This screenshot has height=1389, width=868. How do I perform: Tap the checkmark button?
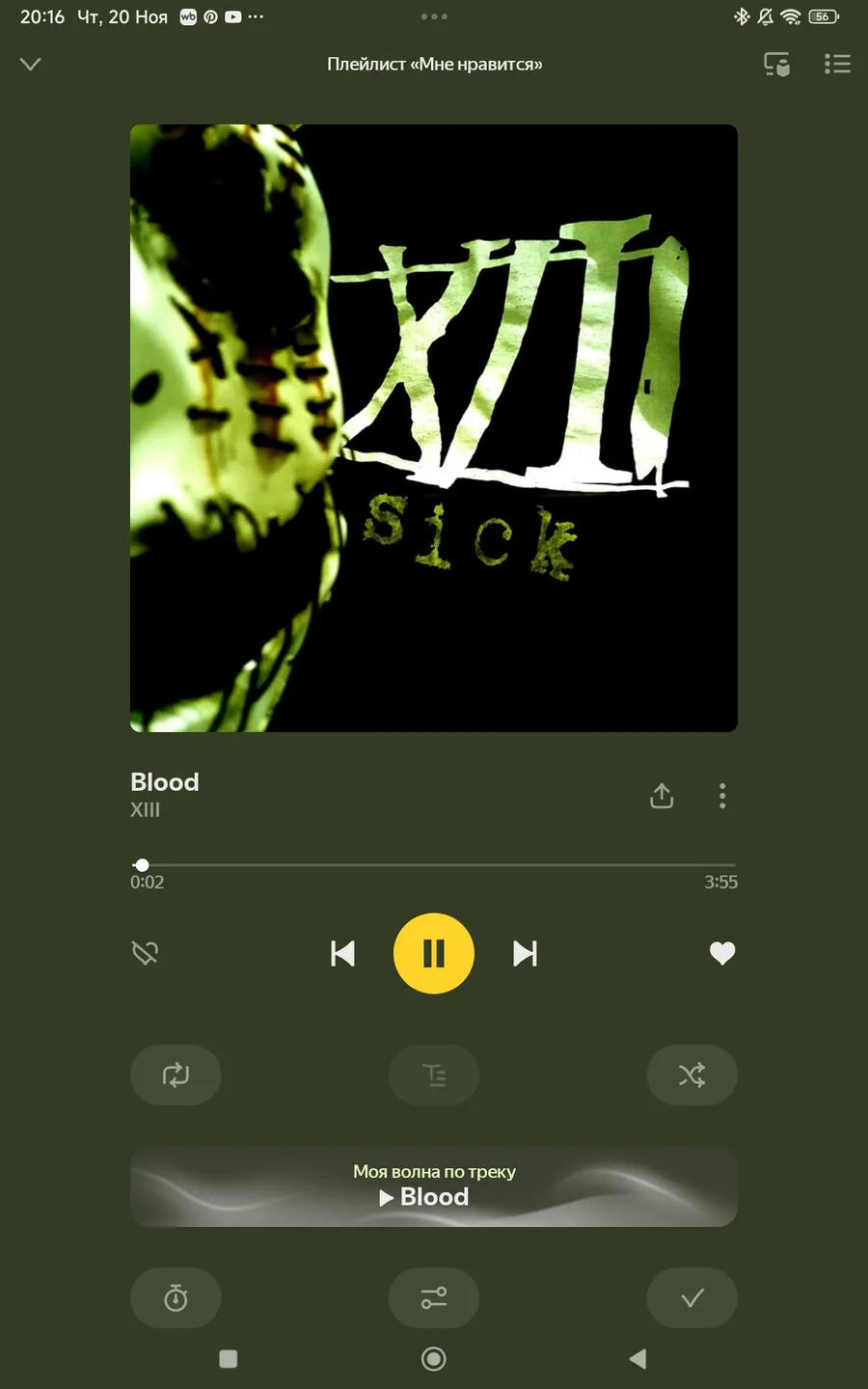click(692, 1298)
